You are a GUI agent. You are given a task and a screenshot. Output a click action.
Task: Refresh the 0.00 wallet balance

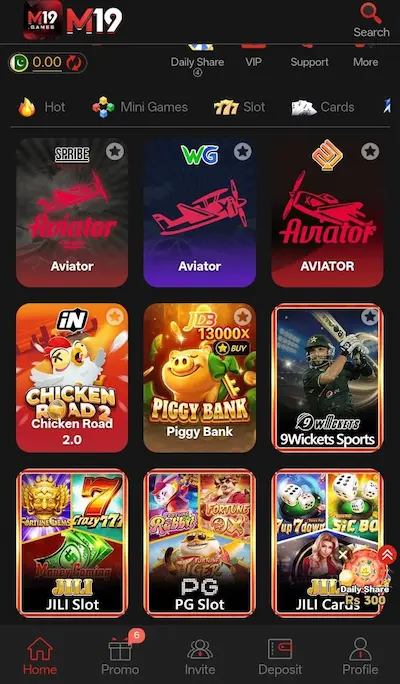[x=74, y=63]
